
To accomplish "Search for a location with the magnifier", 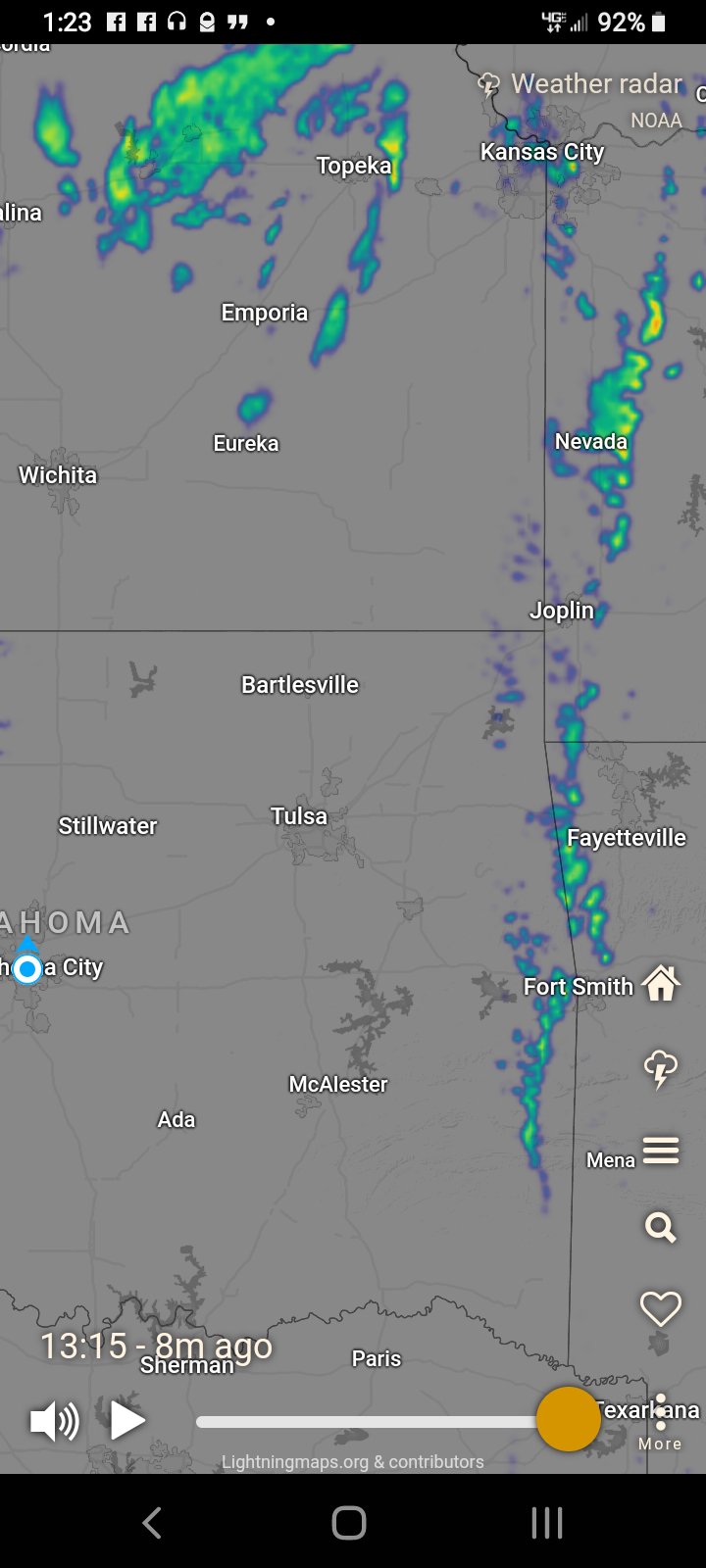I will coord(661,1227).
